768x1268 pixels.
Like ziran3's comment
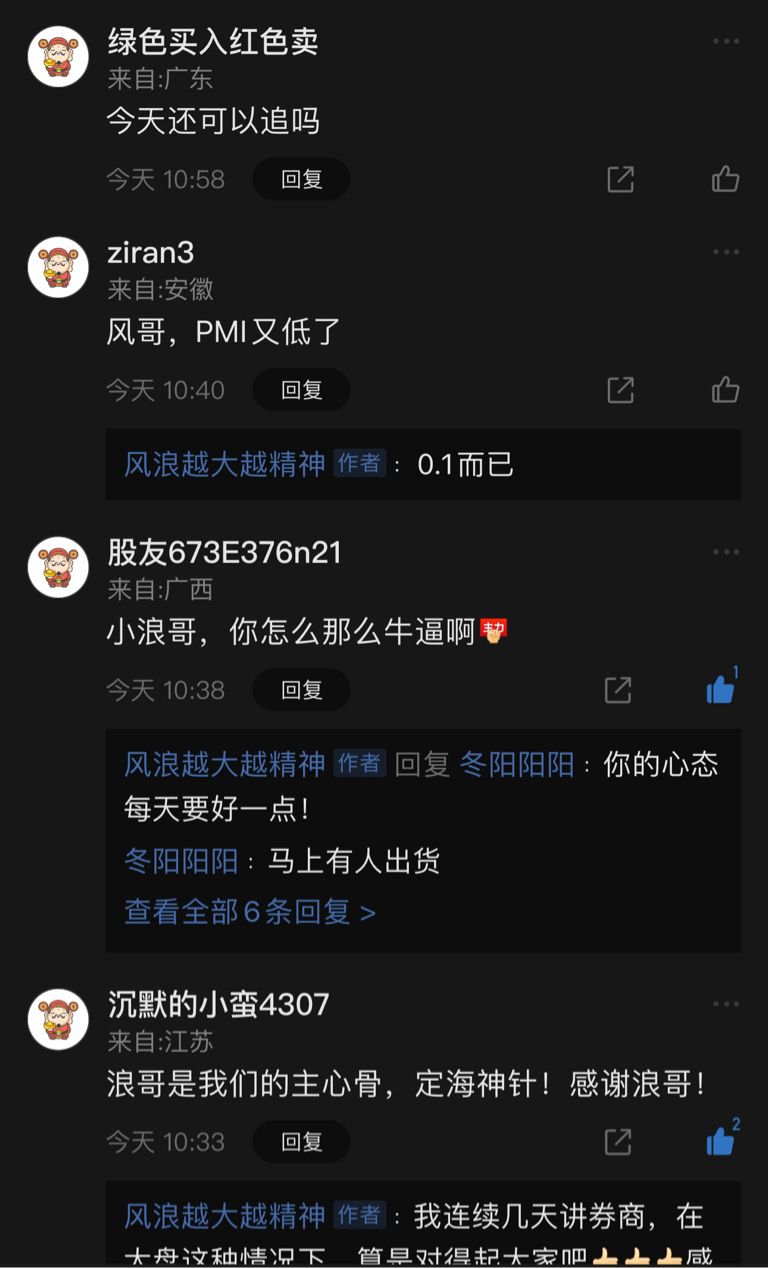(725, 390)
